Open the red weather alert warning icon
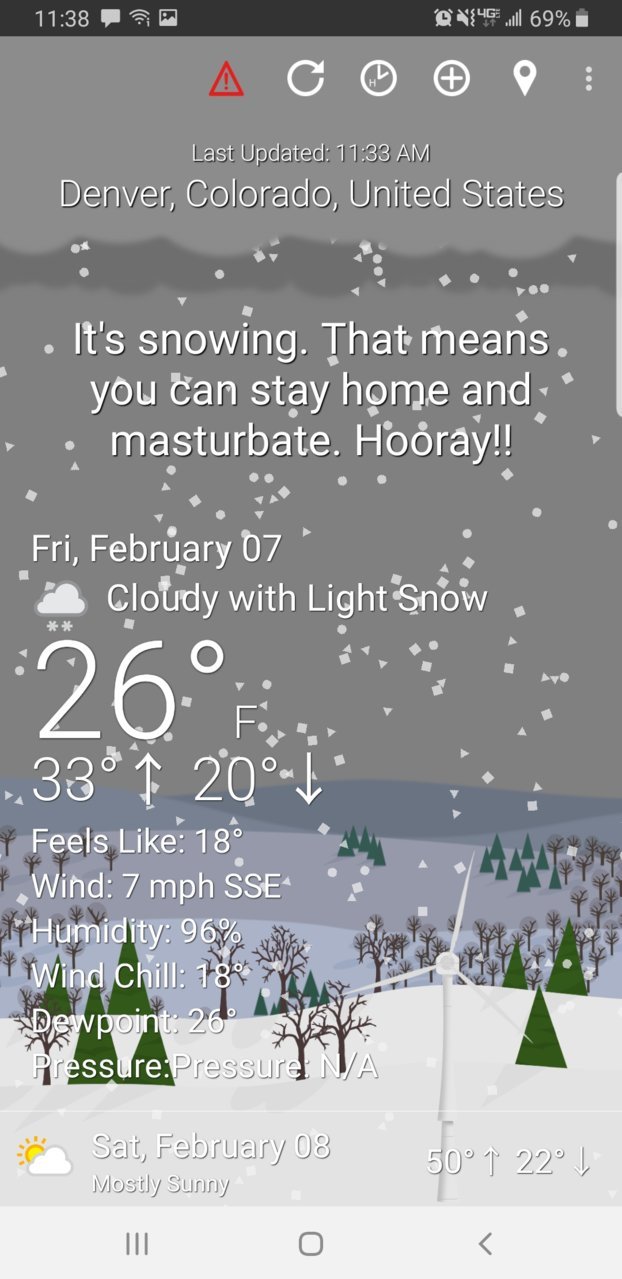 click(x=227, y=78)
